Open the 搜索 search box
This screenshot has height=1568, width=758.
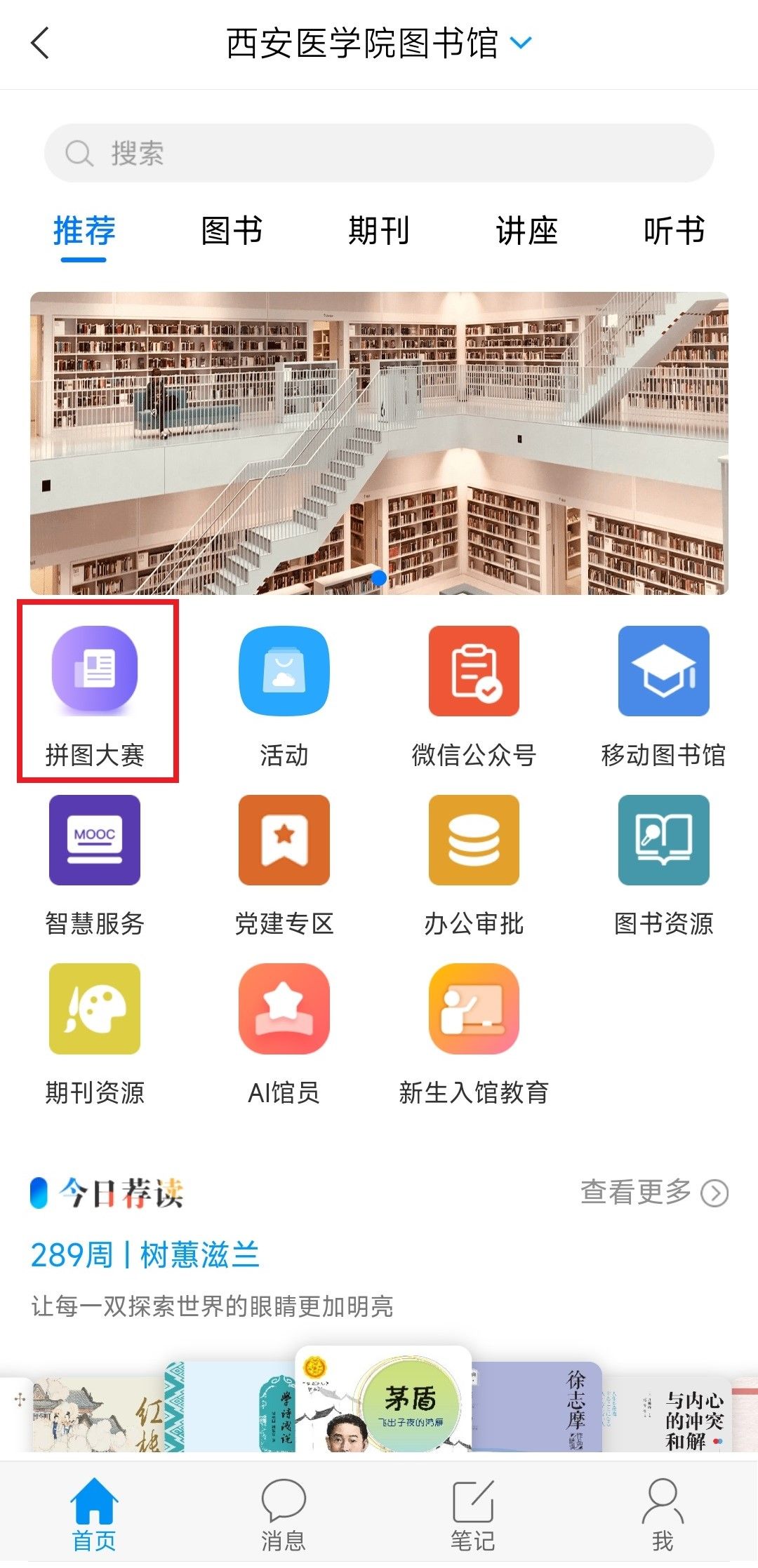(379, 153)
